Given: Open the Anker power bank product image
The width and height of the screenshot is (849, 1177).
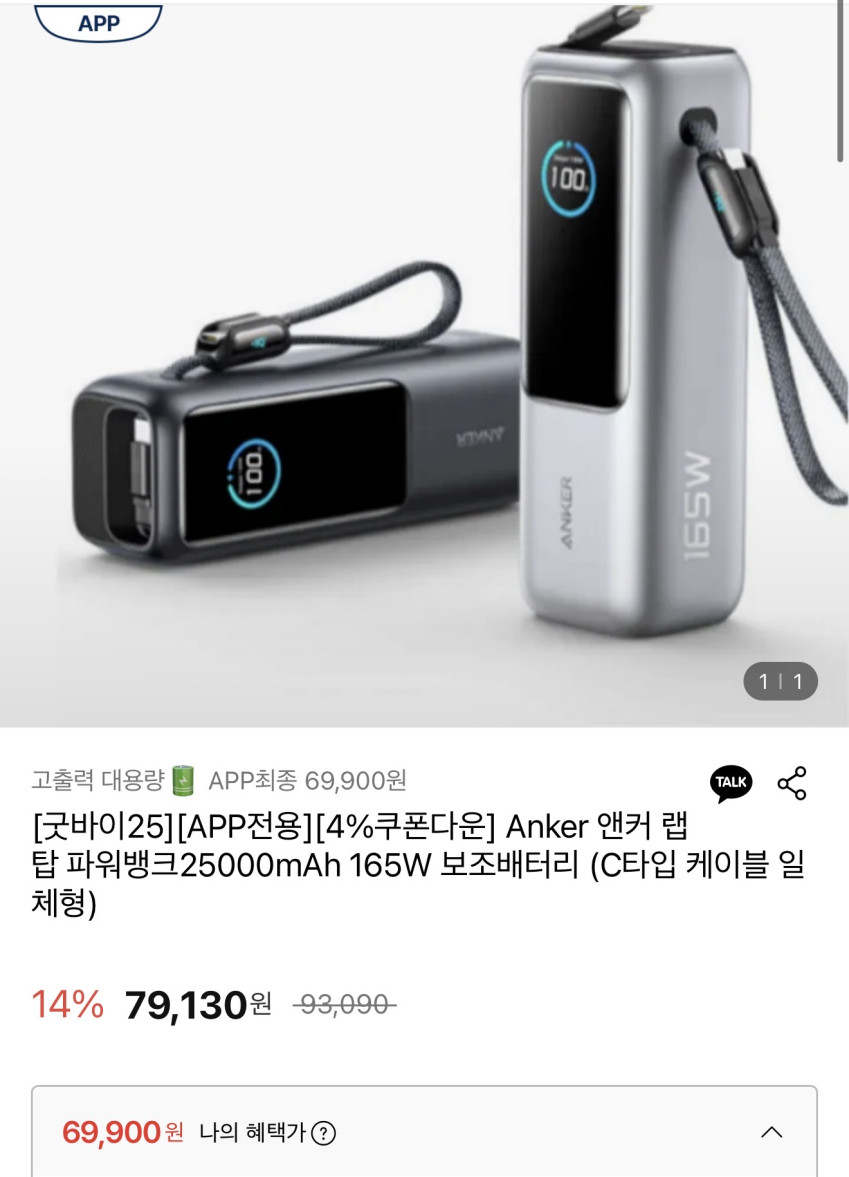Looking at the screenshot, I should [x=424, y=360].
